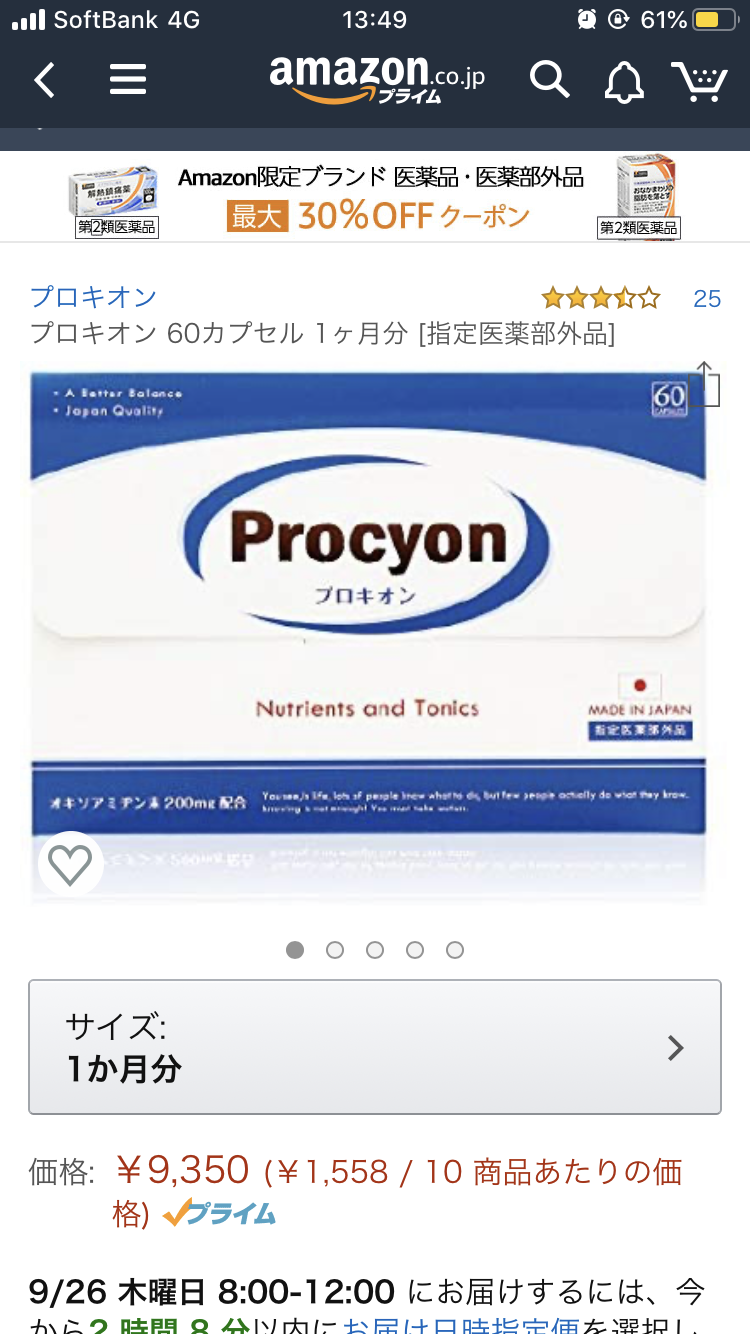Add product to wish list heart
Viewport: 750px width, 1334px height.
coord(71,864)
